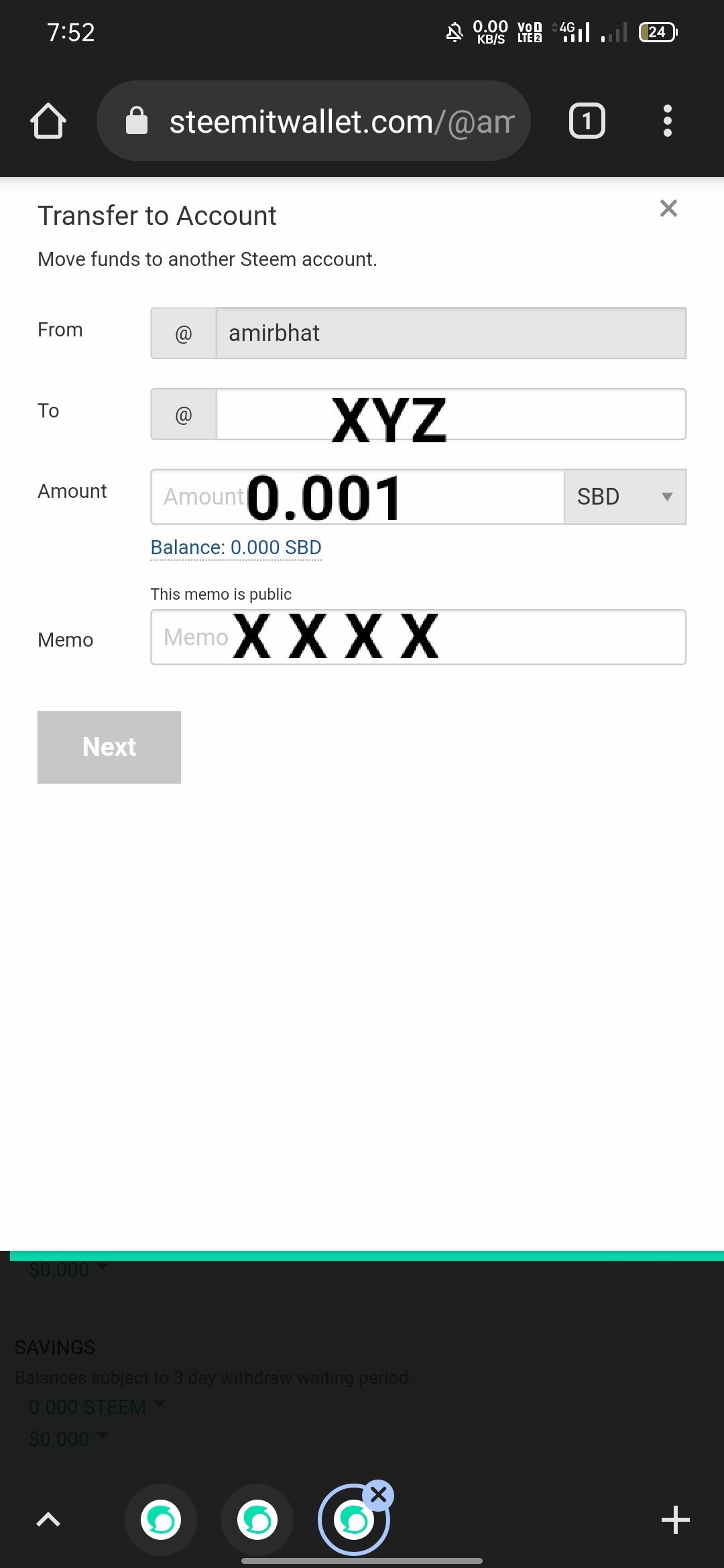This screenshot has height=1568, width=724.
Task: Tap the Balance: 0.000 SBD link
Action: (236, 547)
